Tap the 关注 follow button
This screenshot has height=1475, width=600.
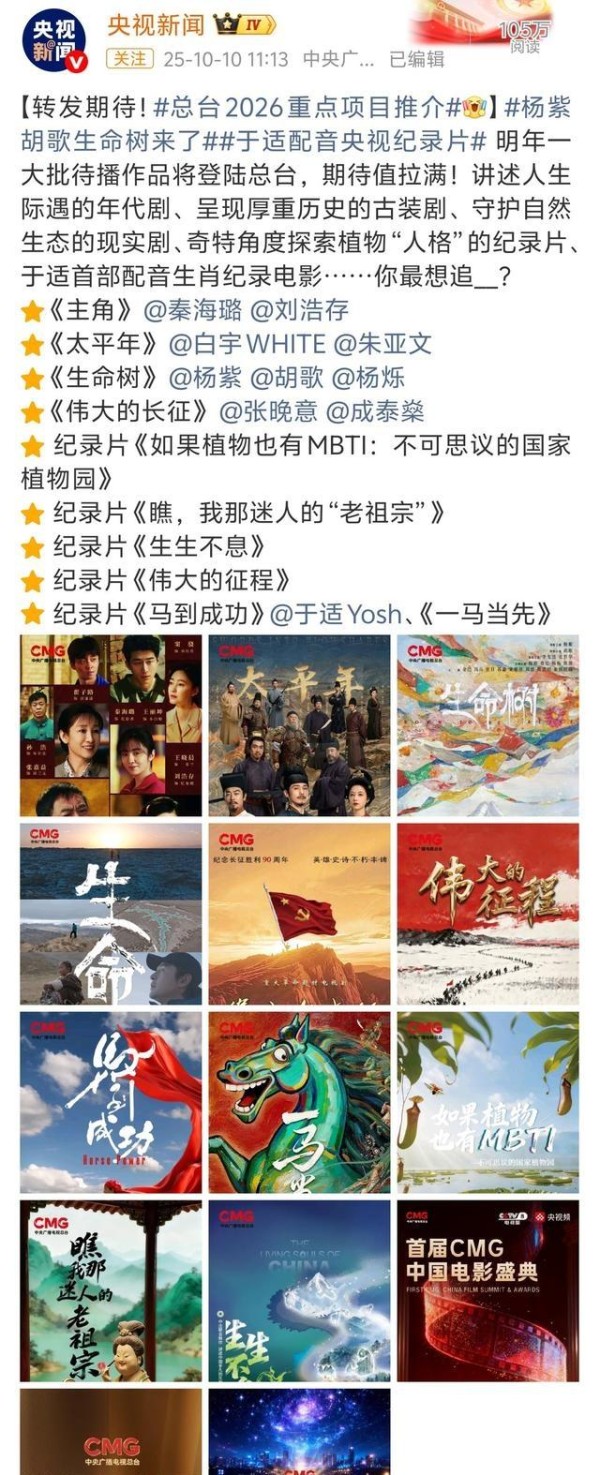(x=128, y=59)
